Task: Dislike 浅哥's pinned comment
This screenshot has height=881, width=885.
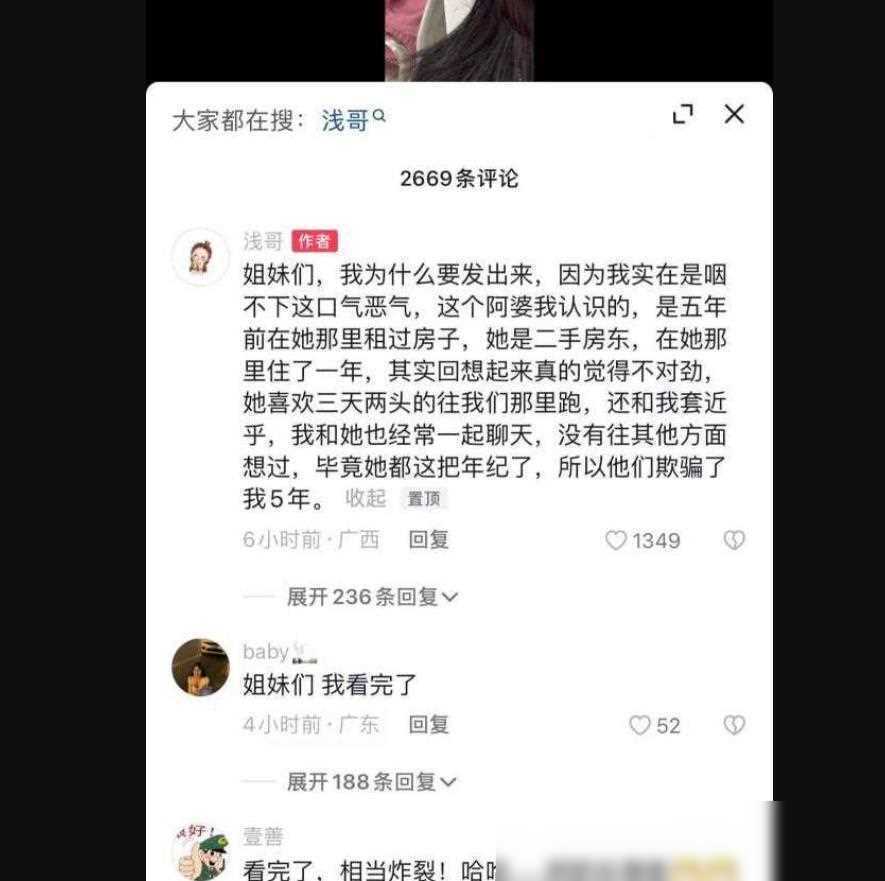Action: 734,541
